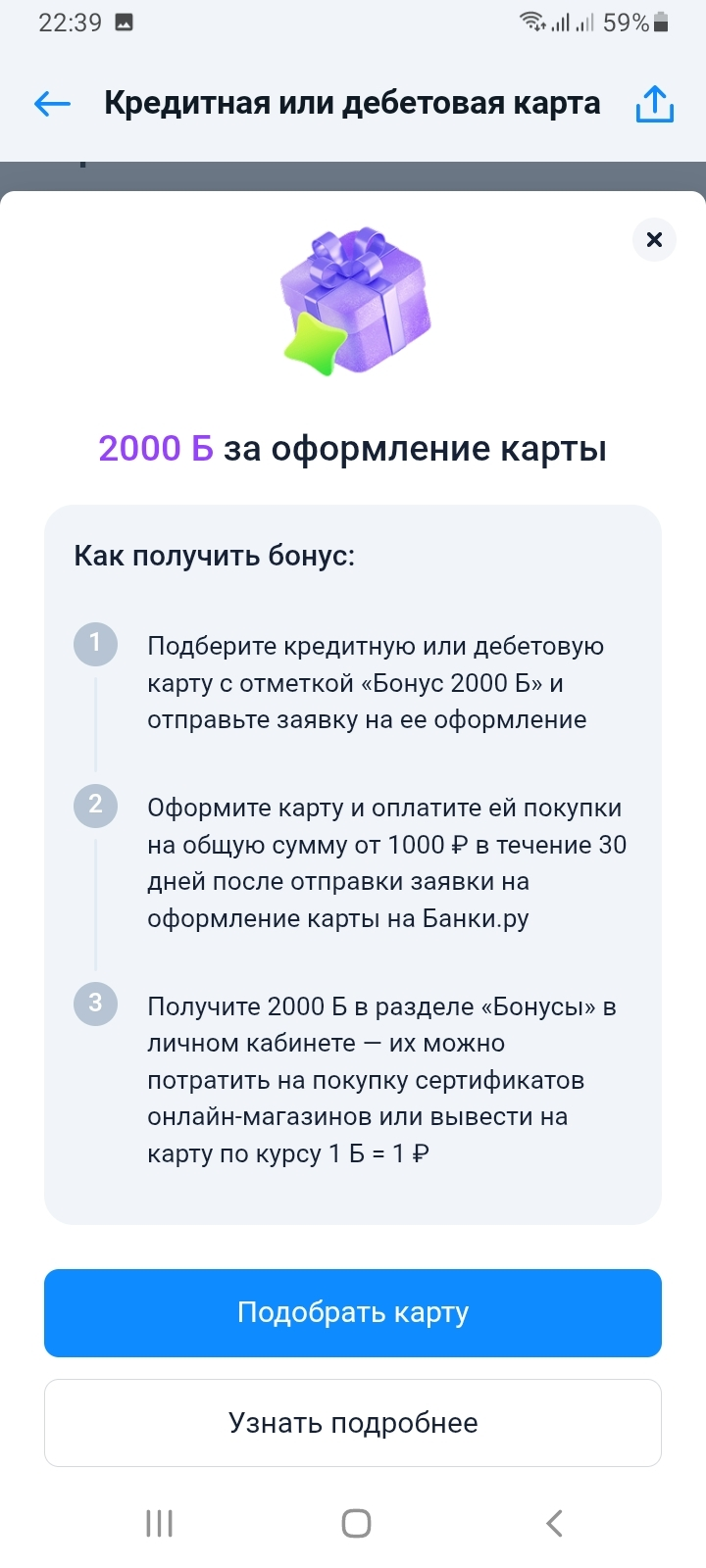Screen dimensions: 706x1568
Task: Open recent apps from navigation bar
Action: pos(159,1523)
